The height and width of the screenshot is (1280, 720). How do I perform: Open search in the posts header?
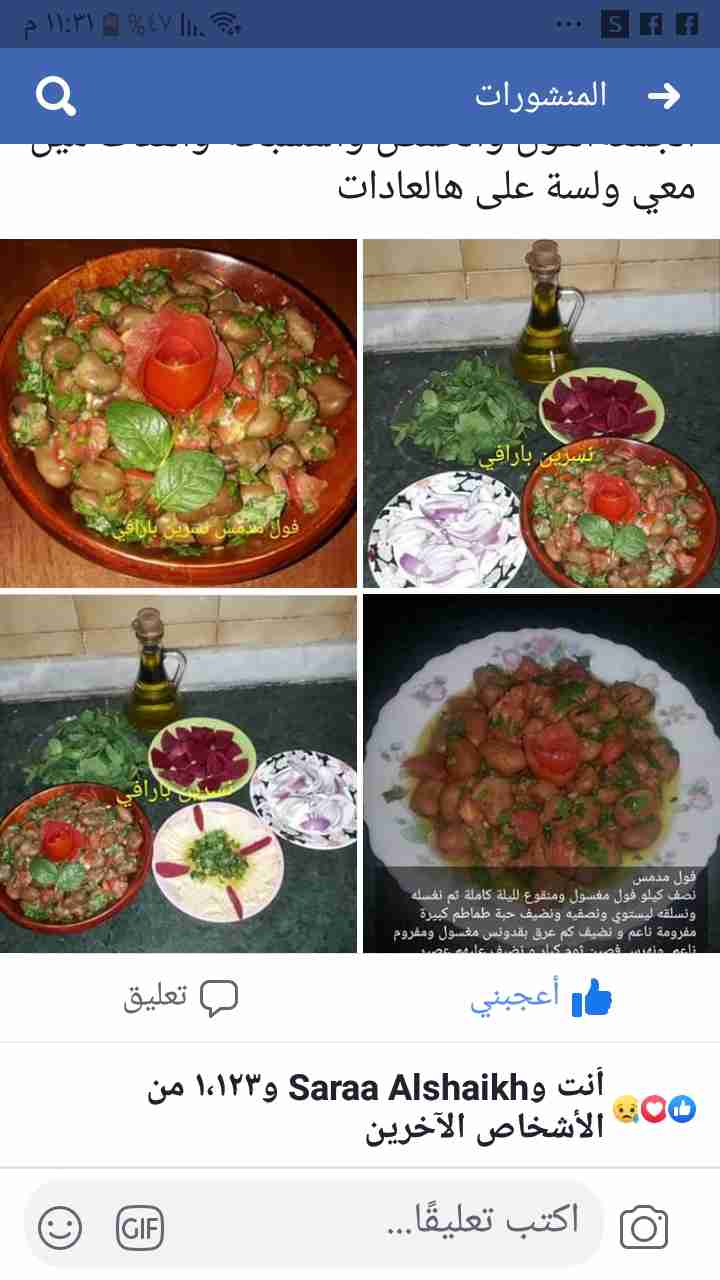point(56,96)
